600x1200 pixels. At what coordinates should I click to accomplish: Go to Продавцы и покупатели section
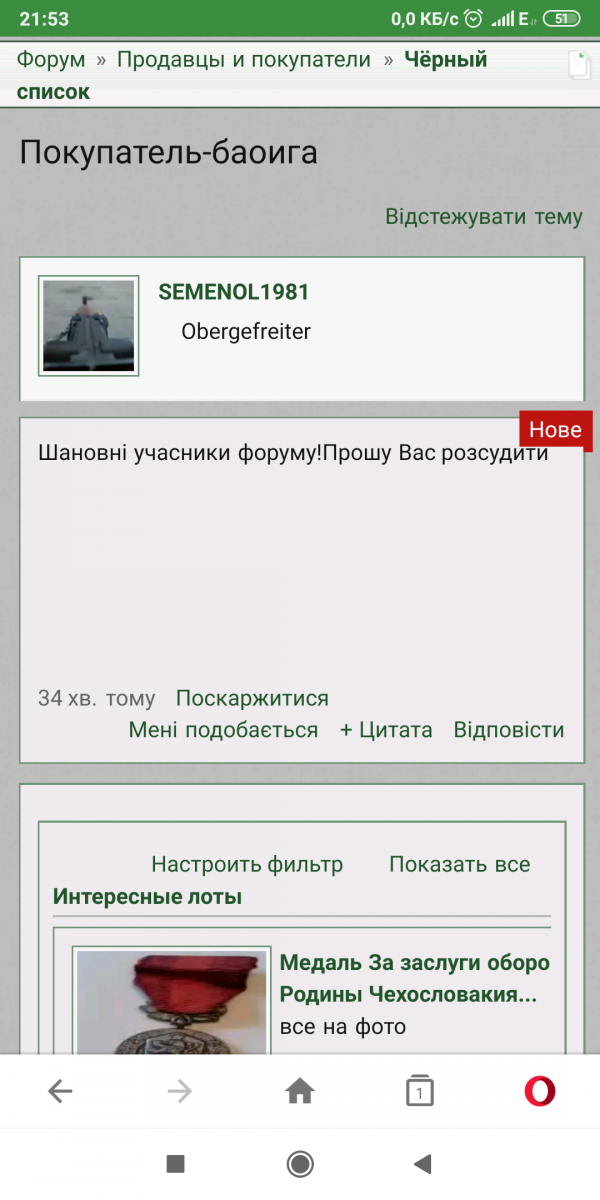pos(243,59)
